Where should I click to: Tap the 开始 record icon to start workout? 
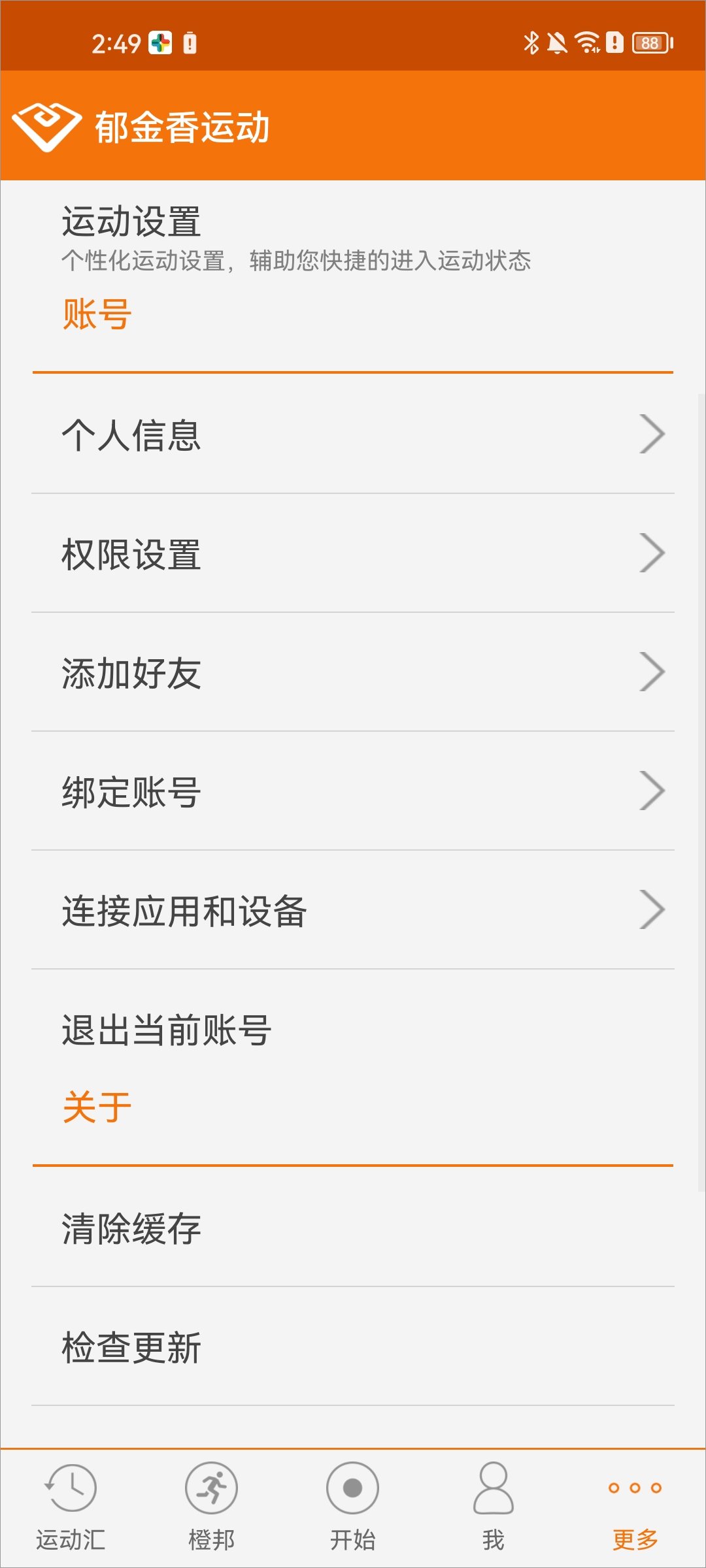pyautogui.click(x=353, y=1488)
